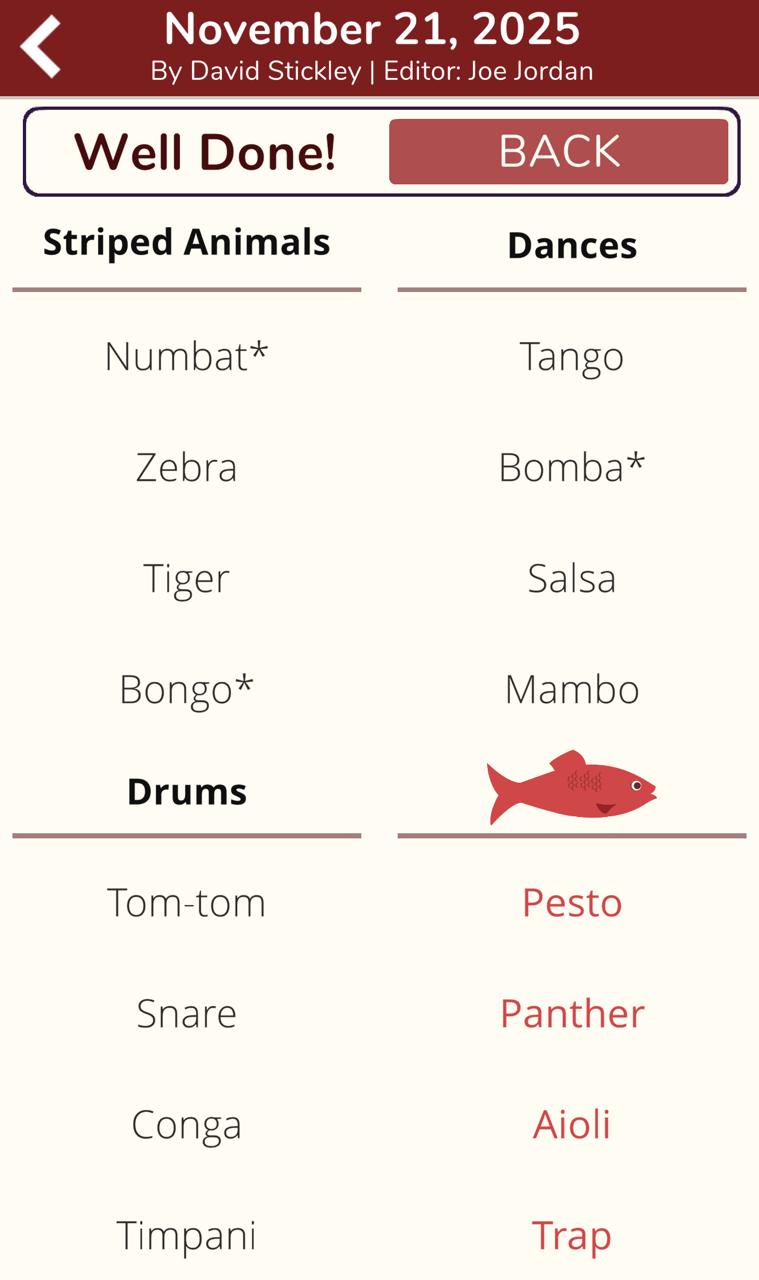Select Panther in the red herring list
759x1280 pixels.
tap(572, 1014)
